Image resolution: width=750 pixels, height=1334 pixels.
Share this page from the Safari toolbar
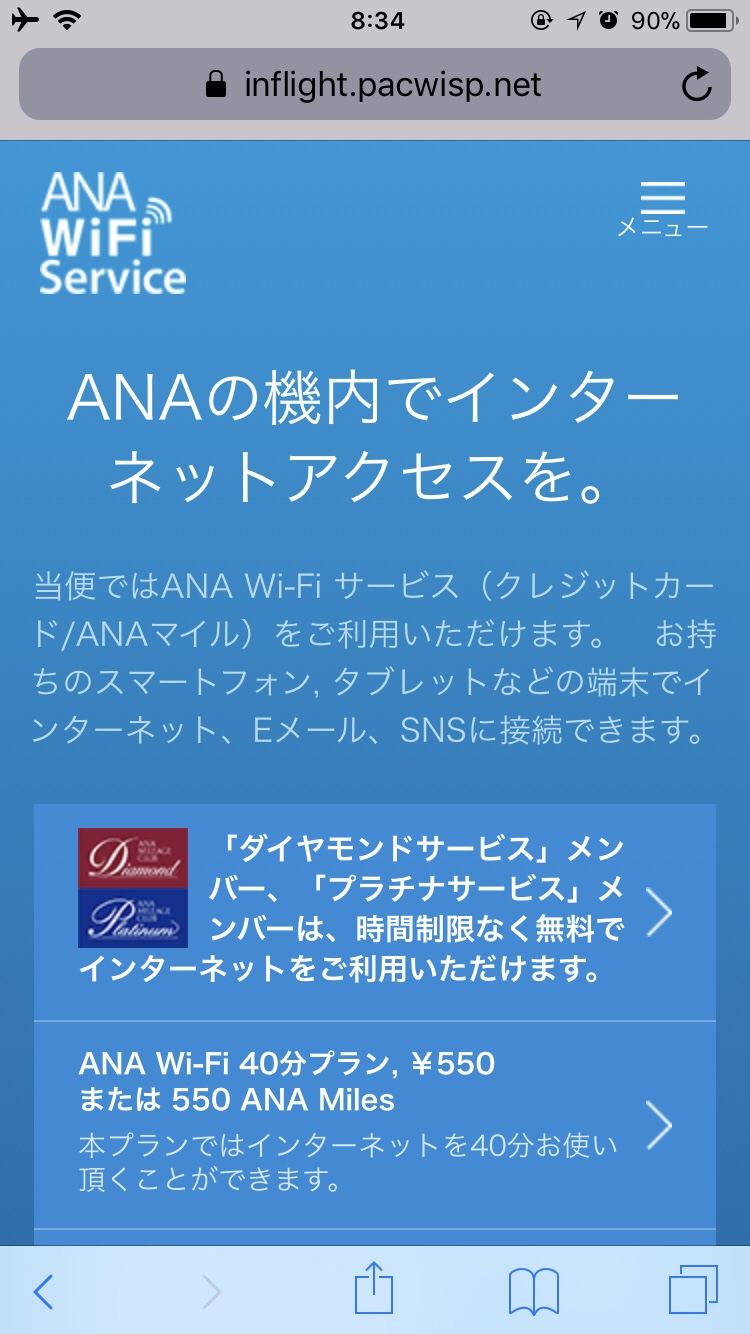(x=375, y=1290)
